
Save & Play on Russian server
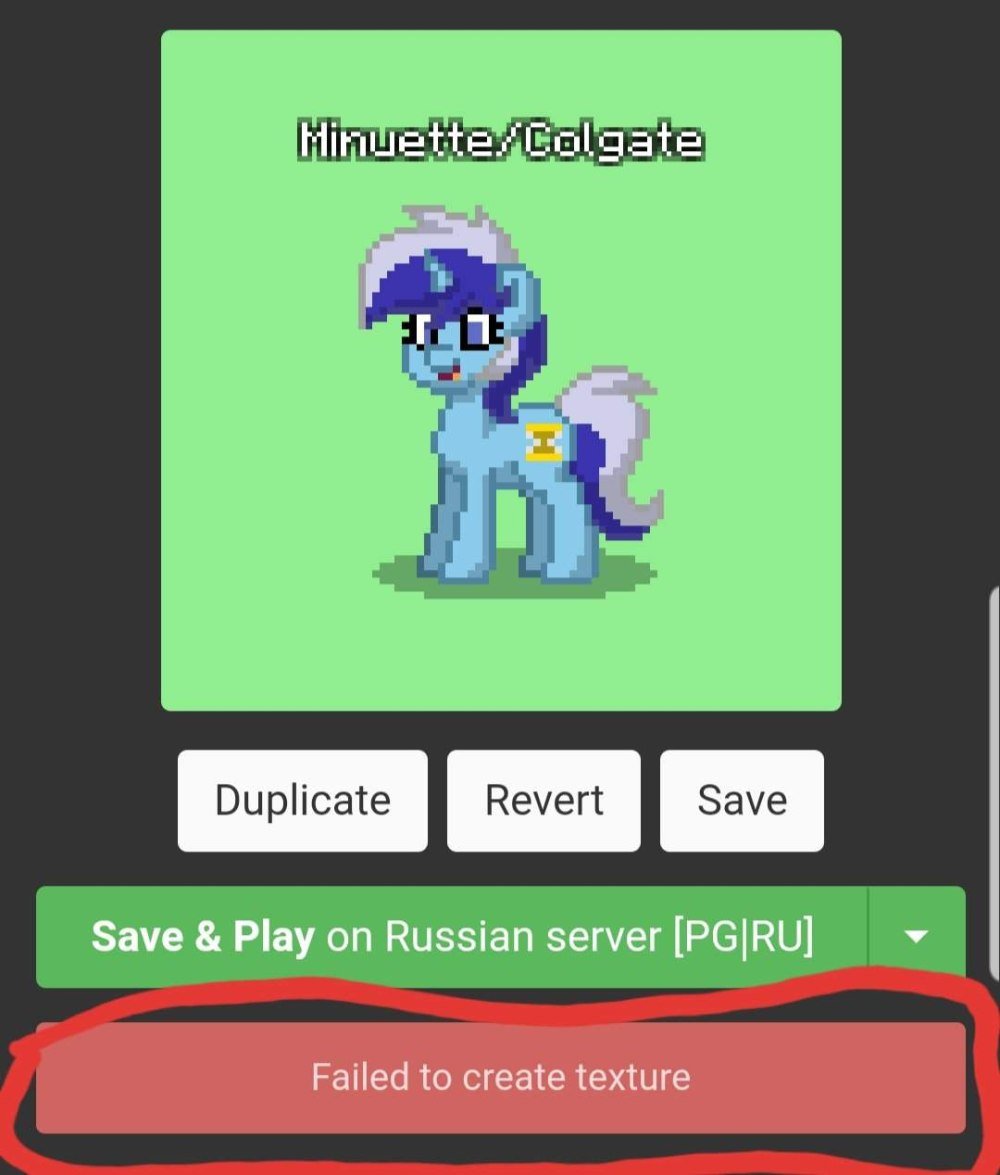(452, 937)
